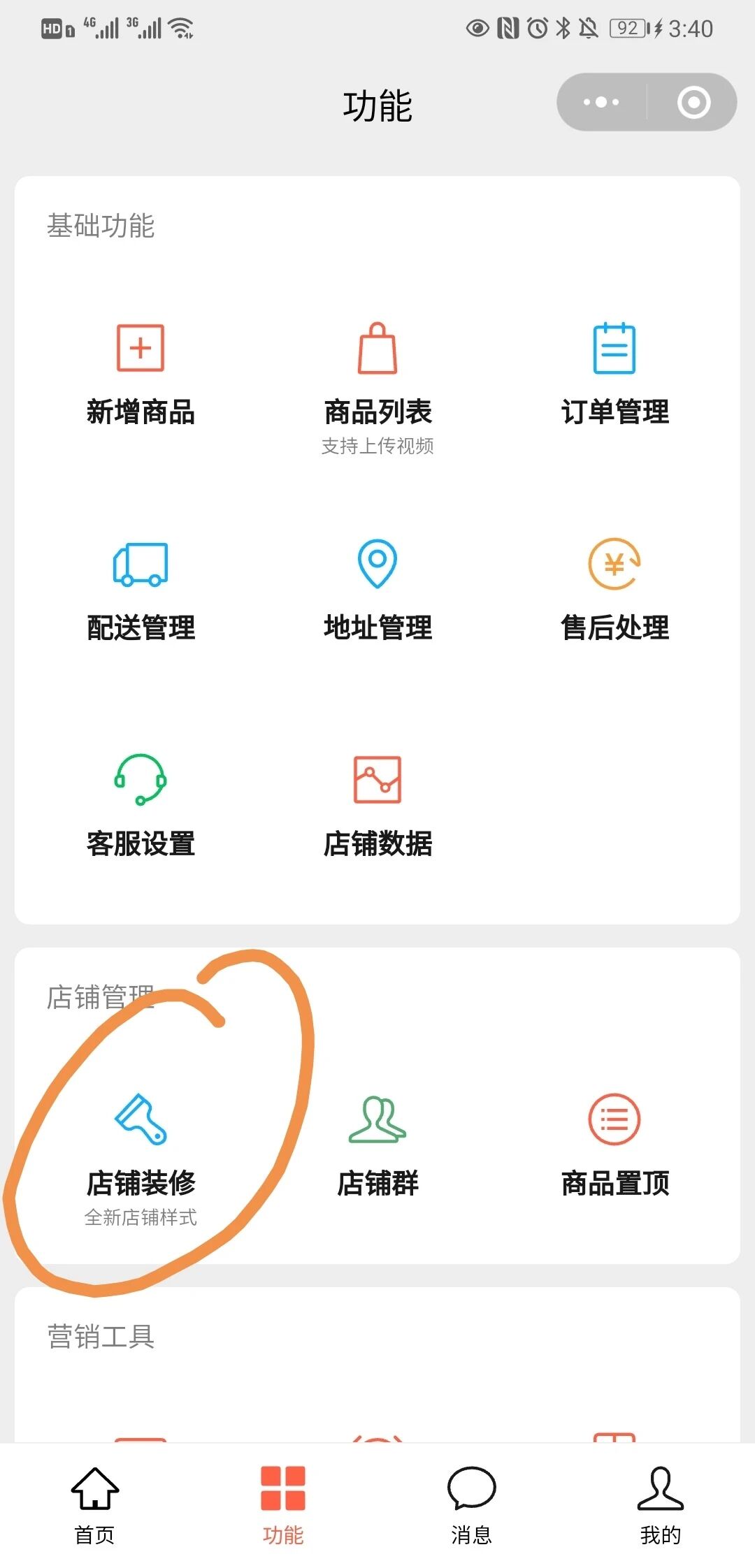The height and width of the screenshot is (1568, 755).
Task: View 店铺数据 shop statistics
Action: [377, 806]
